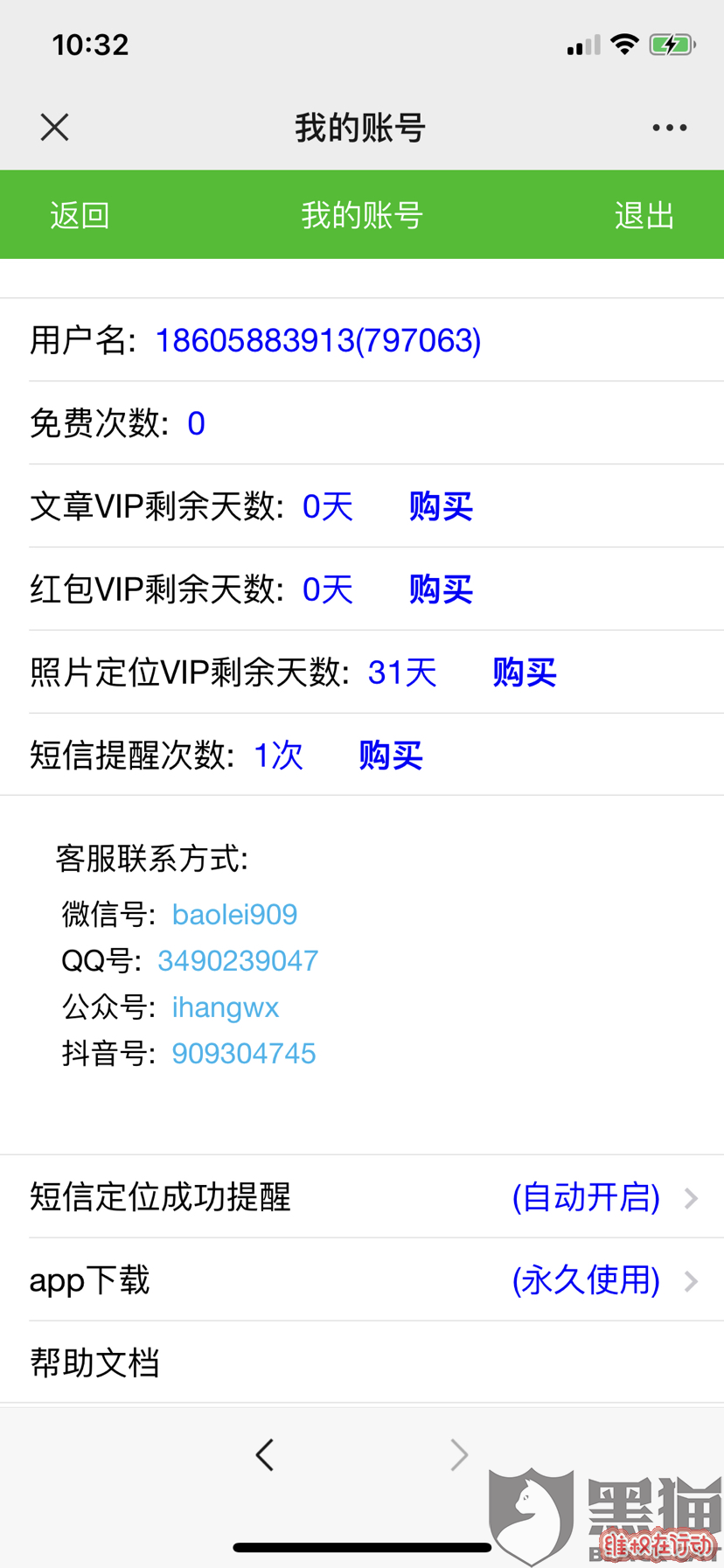This screenshot has height=1568, width=724.
Task: Open the app下载 row
Action: 362,1279
